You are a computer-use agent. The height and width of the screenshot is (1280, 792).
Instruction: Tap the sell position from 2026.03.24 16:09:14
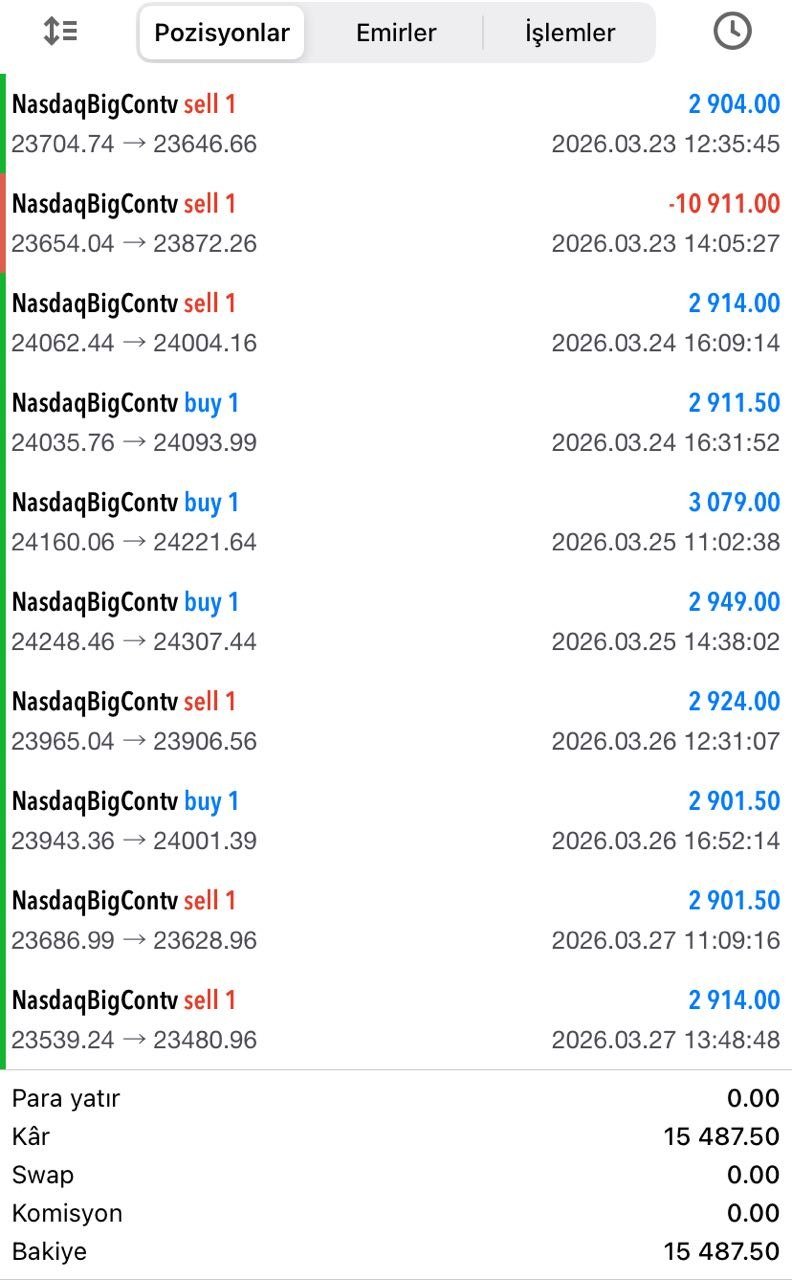(x=396, y=323)
